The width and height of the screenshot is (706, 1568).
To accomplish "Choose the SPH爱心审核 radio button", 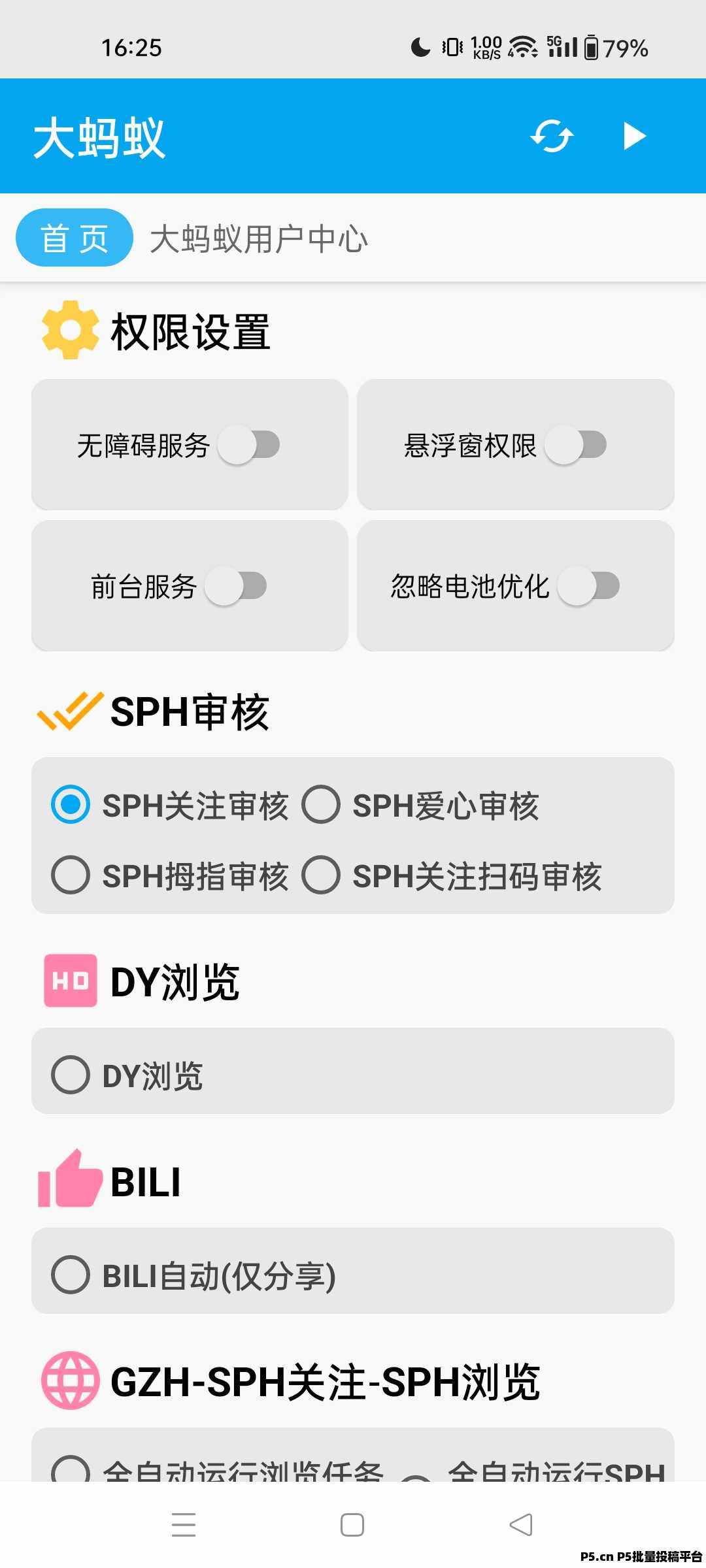I will click(x=420, y=805).
